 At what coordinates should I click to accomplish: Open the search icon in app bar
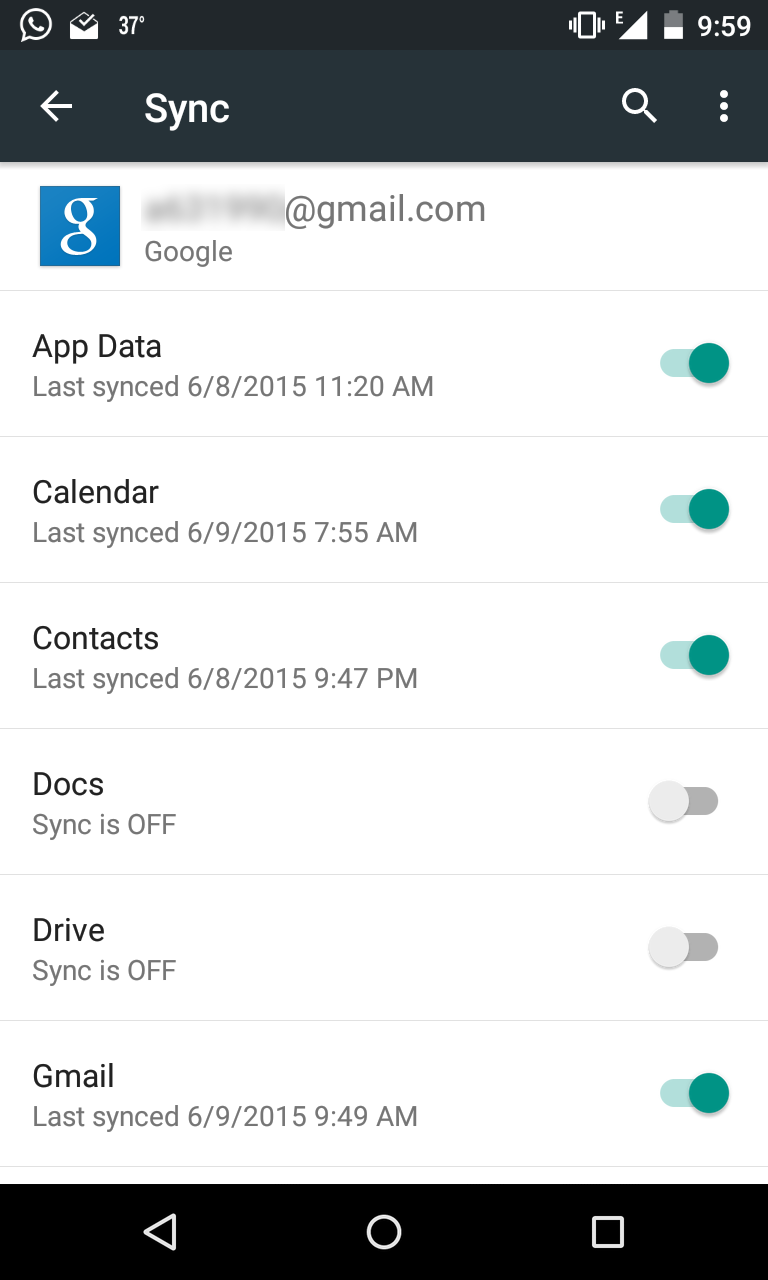[x=639, y=105]
